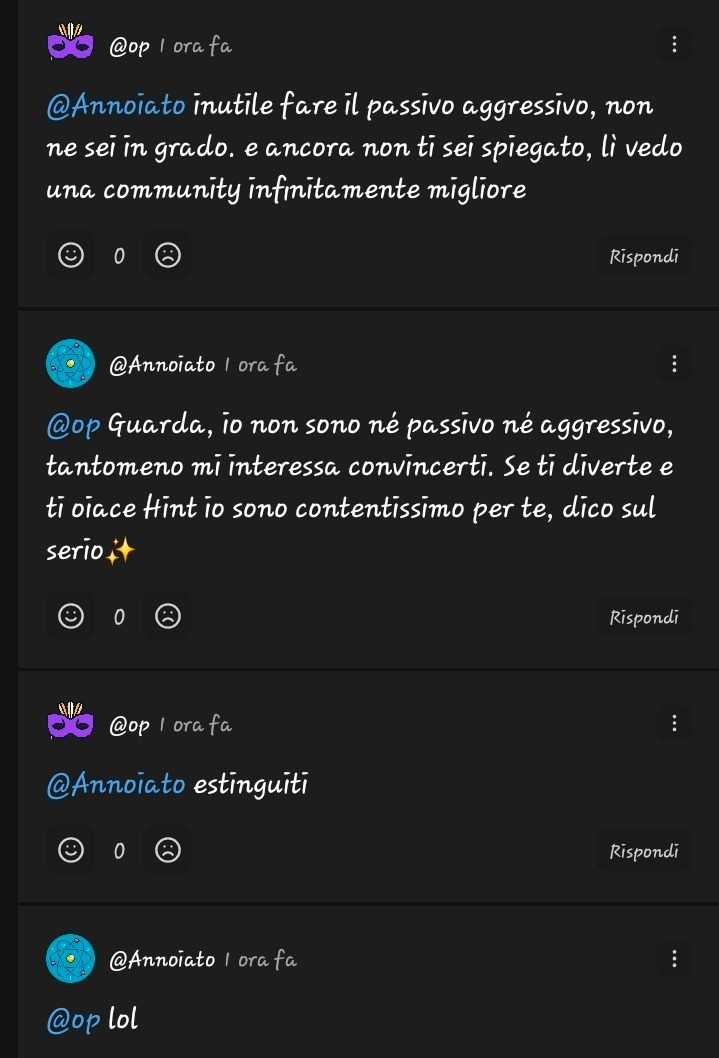Tap Rispondi under the "community infinitamente migliore" comment
This screenshot has height=1058, width=719.
click(x=644, y=256)
